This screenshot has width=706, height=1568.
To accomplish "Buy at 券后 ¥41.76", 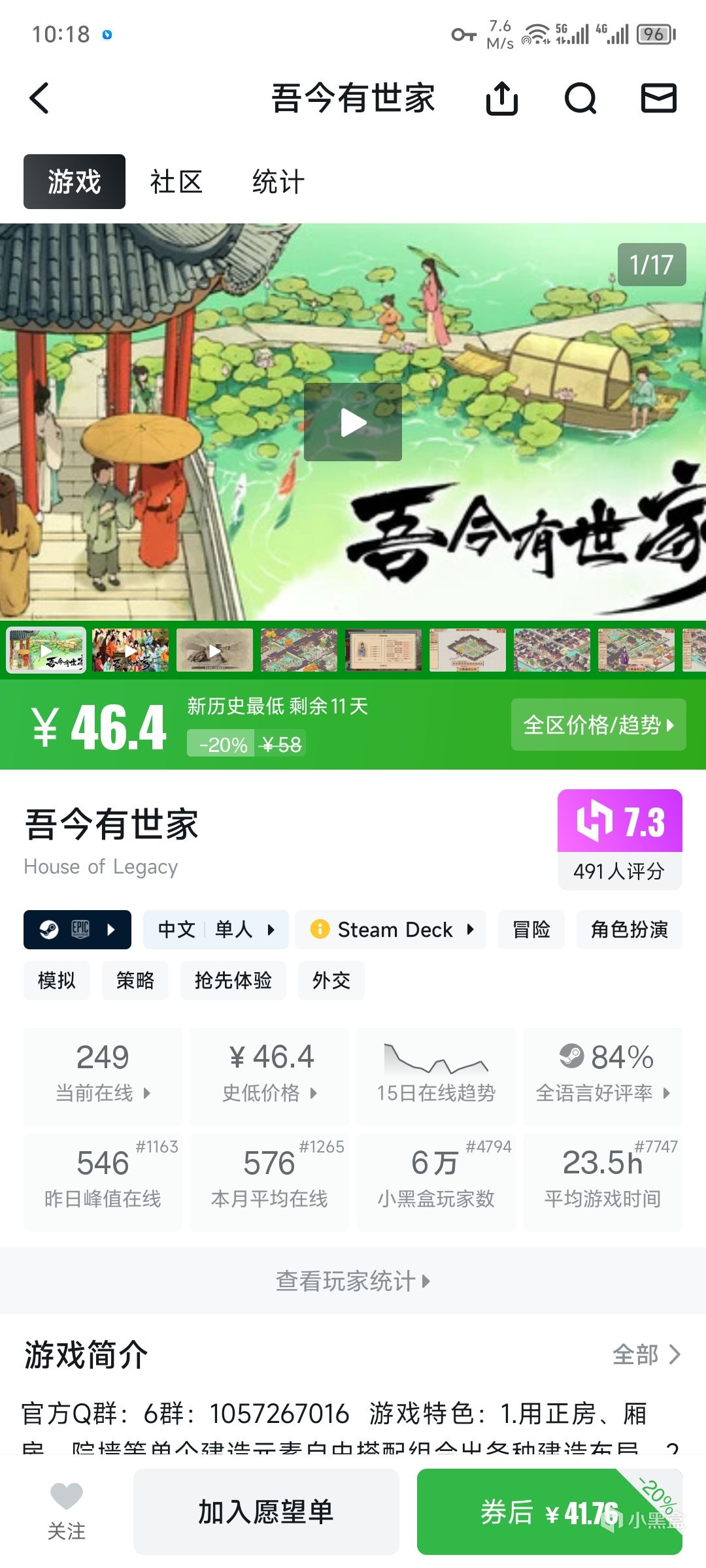I will (x=550, y=1512).
